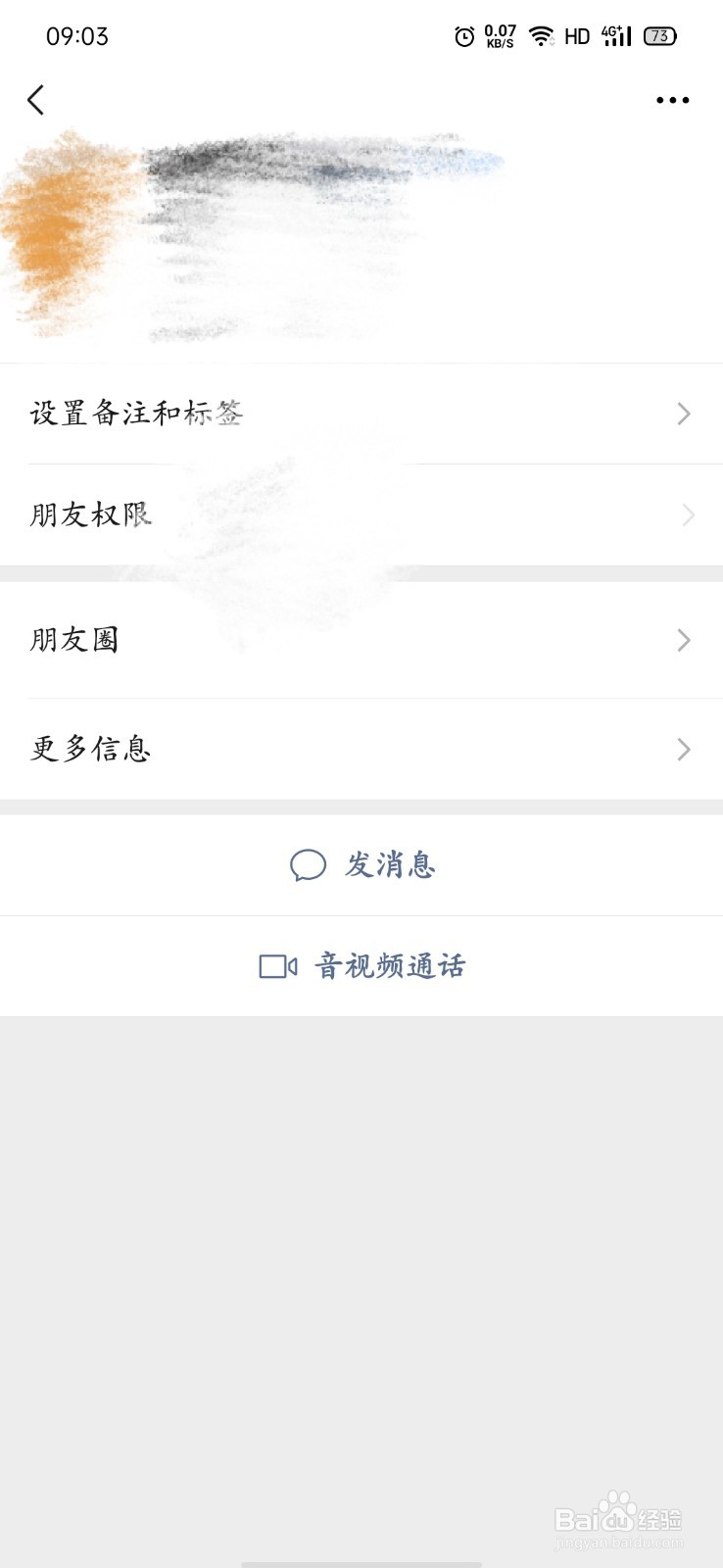Image resolution: width=723 pixels, height=1568 pixels.
Task: Click the video camera icon beside 音视频通话
Action: (276, 966)
